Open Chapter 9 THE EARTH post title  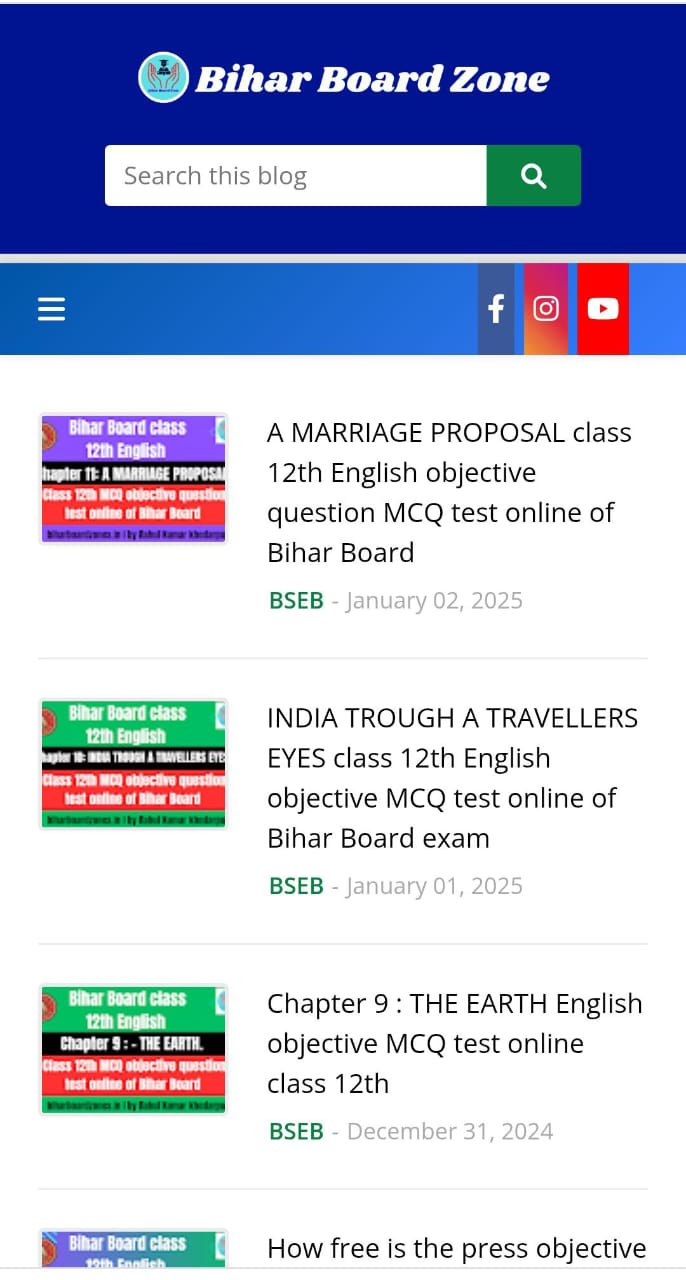pos(452,1042)
